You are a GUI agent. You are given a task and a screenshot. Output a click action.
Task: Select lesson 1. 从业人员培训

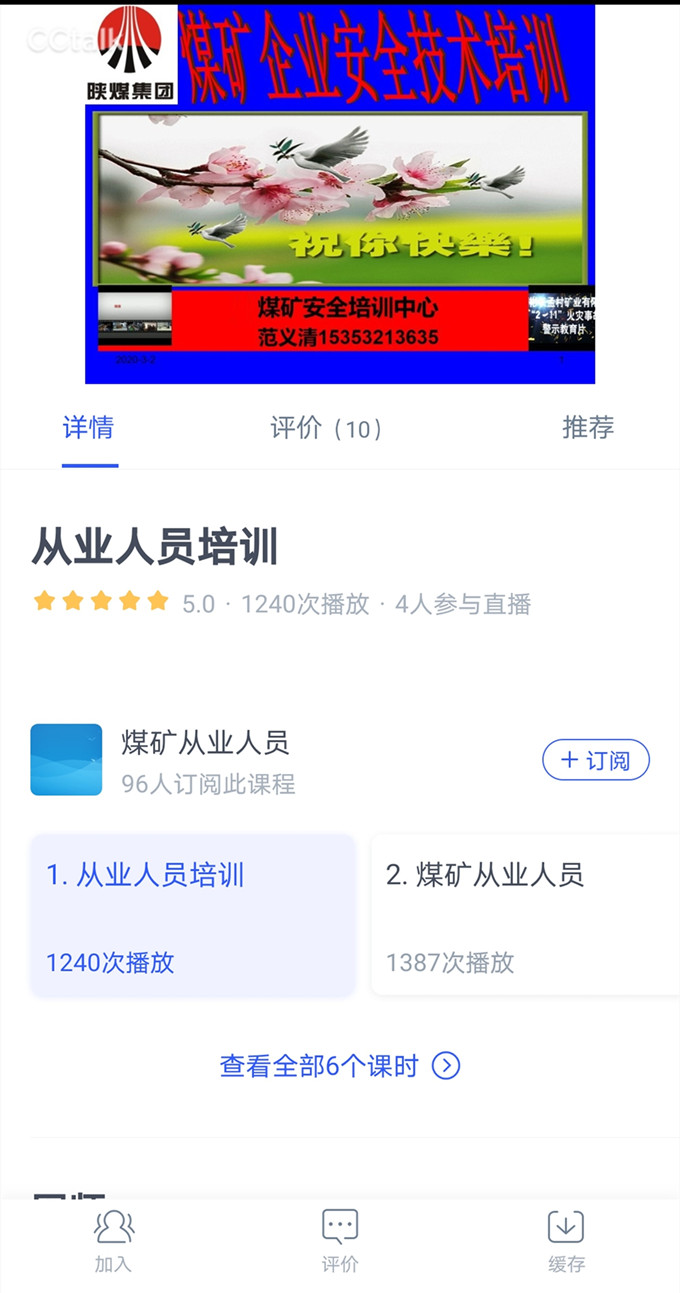point(193,915)
